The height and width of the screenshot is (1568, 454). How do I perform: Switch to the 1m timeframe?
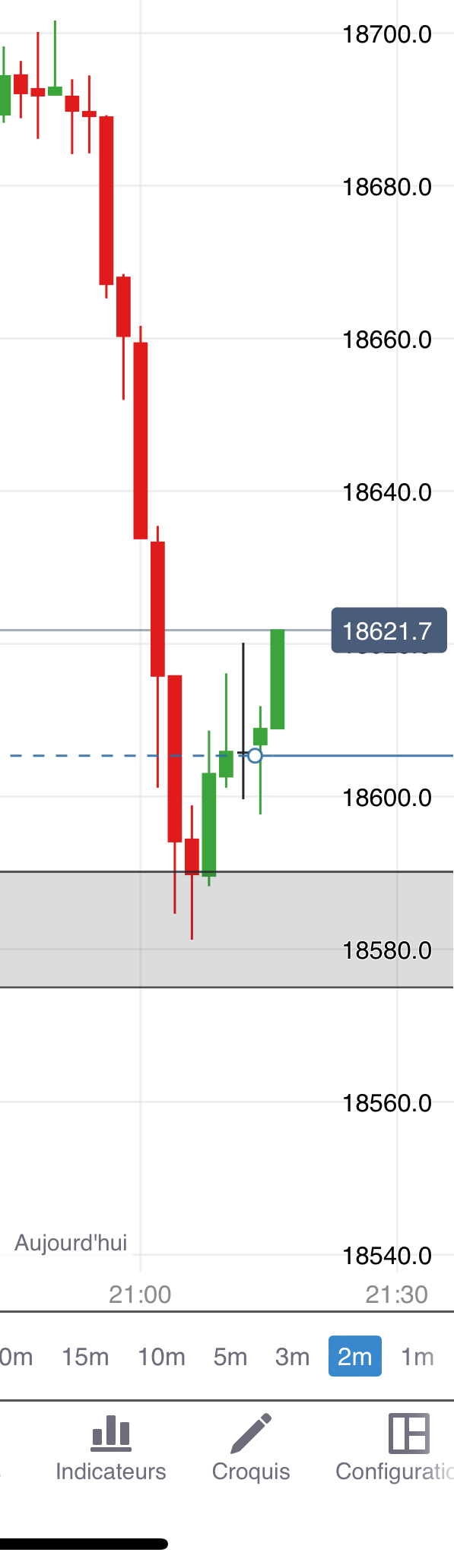pos(417,1357)
